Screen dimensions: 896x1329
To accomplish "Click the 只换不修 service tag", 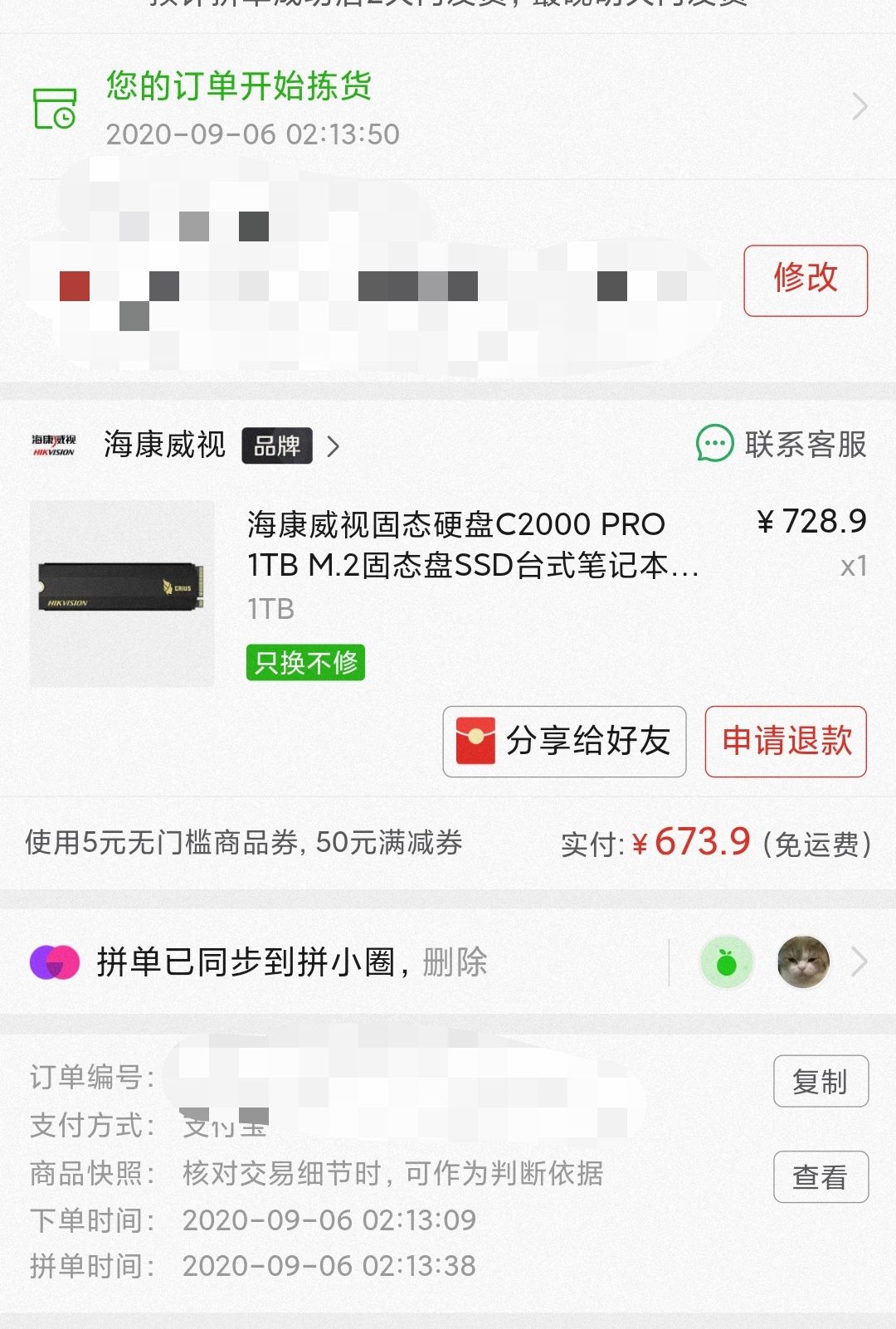I will tap(304, 662).
